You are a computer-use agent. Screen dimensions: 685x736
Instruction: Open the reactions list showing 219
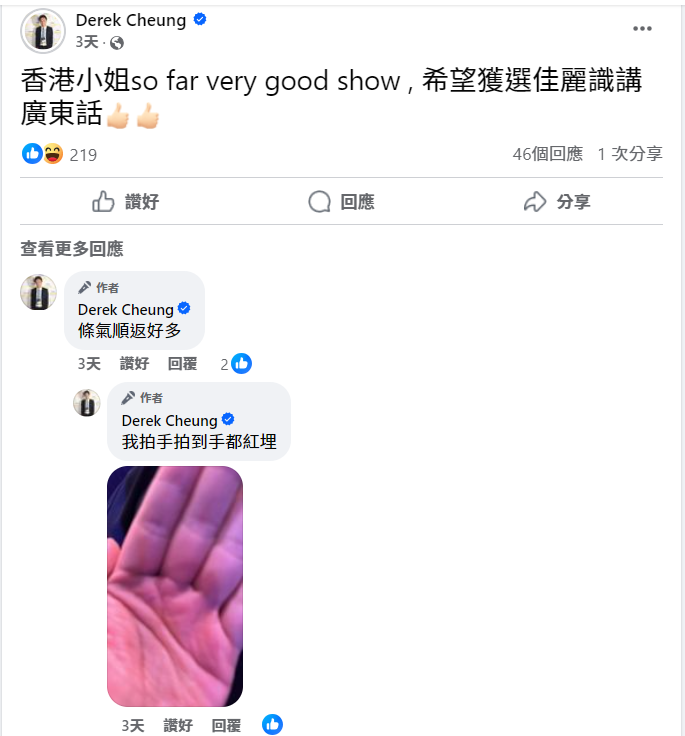point(82,155)
